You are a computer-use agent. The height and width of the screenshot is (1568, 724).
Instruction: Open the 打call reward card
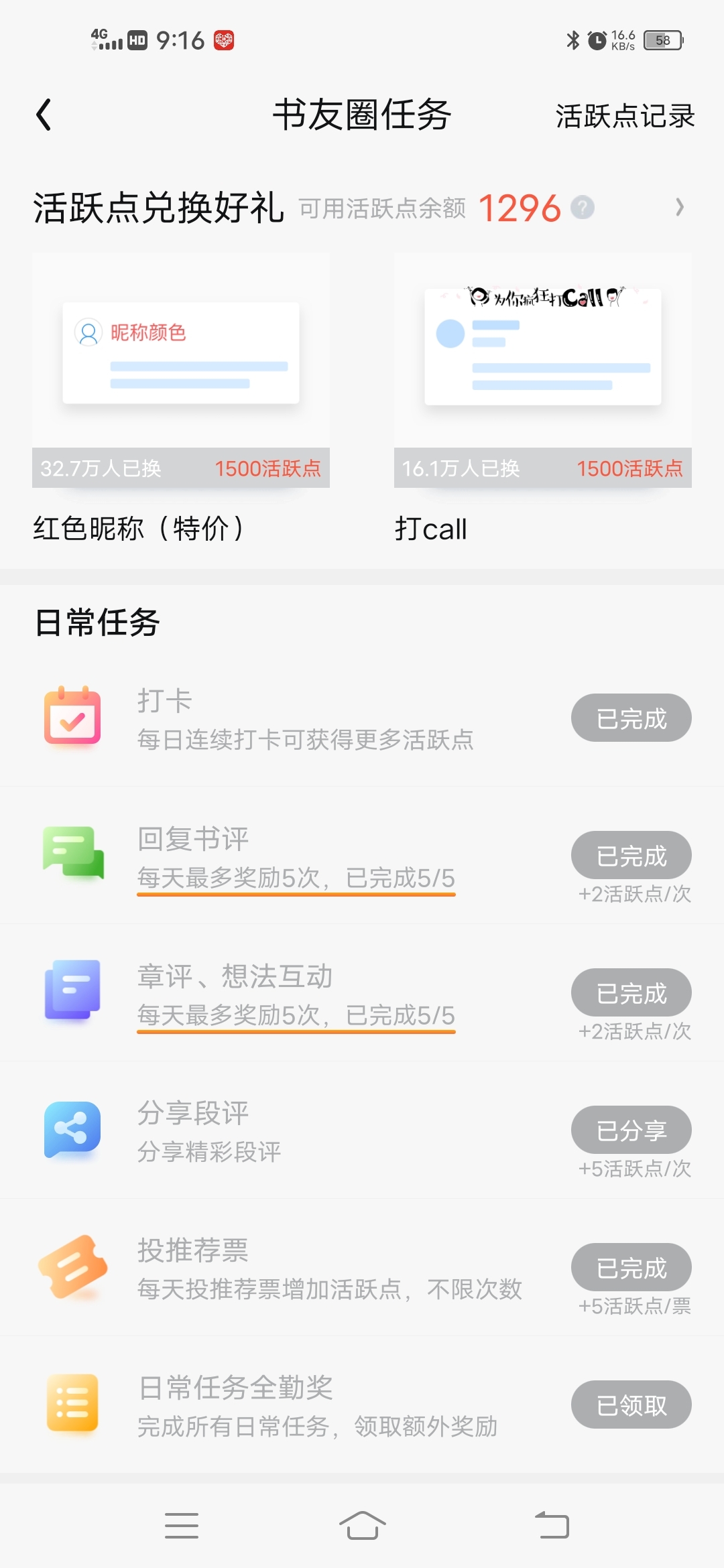pos(543,399)
